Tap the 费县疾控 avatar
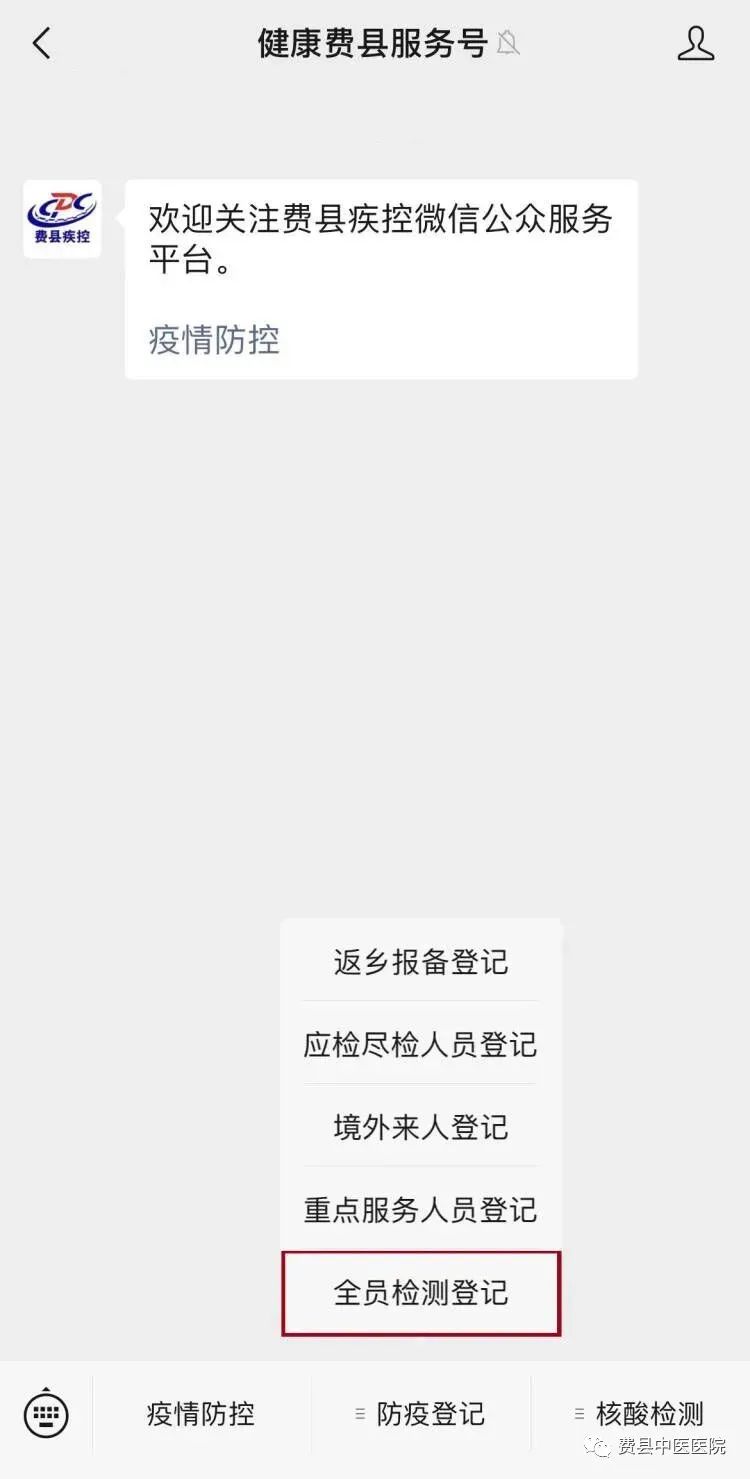This screenshot has height=1479, width=750. (62, 219)
